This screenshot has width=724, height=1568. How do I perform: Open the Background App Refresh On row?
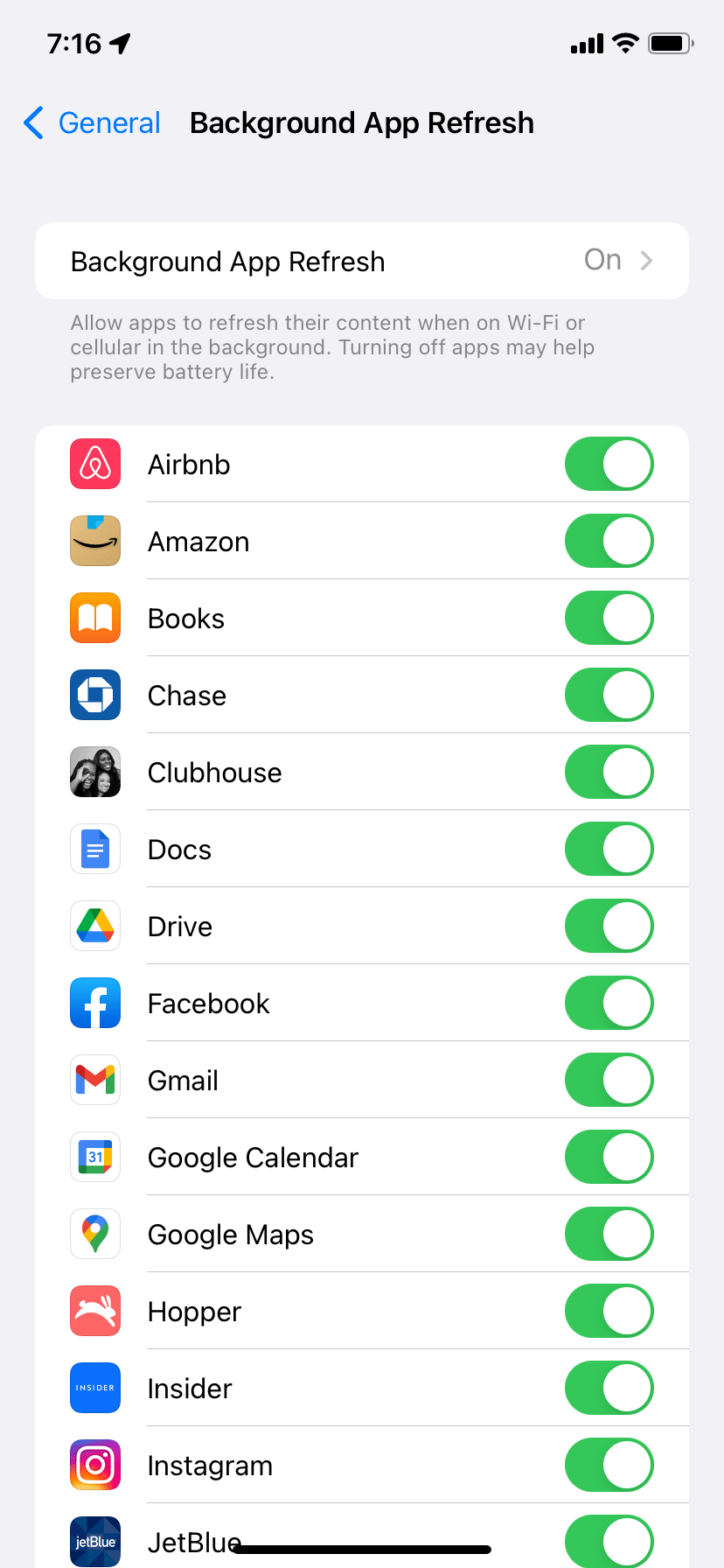click(362, 261)
